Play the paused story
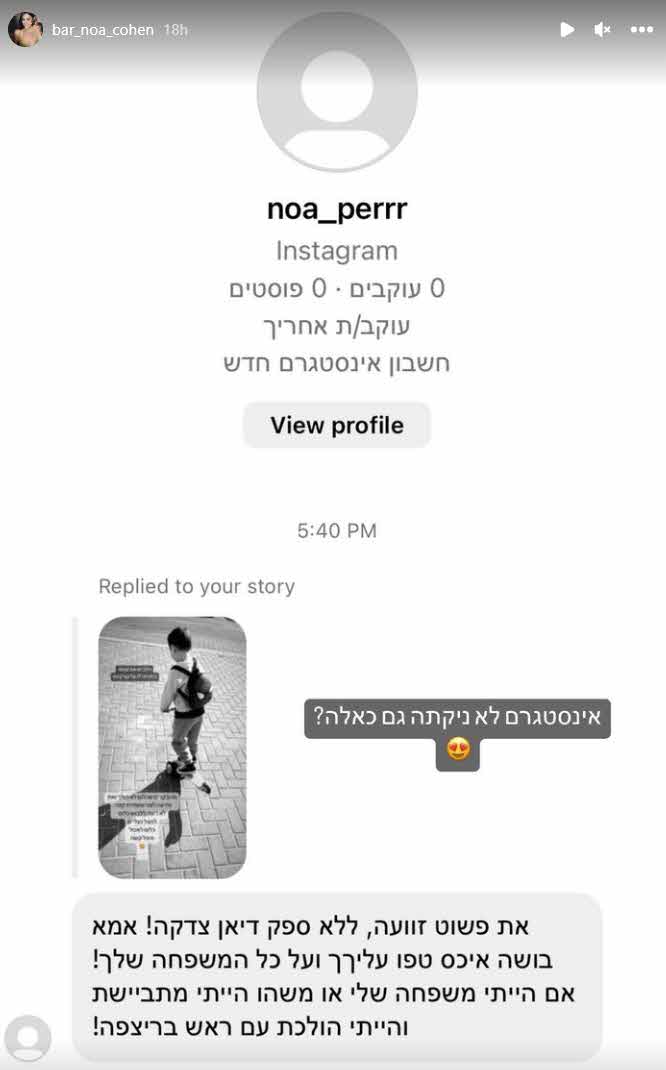 (x=567, y=30)
